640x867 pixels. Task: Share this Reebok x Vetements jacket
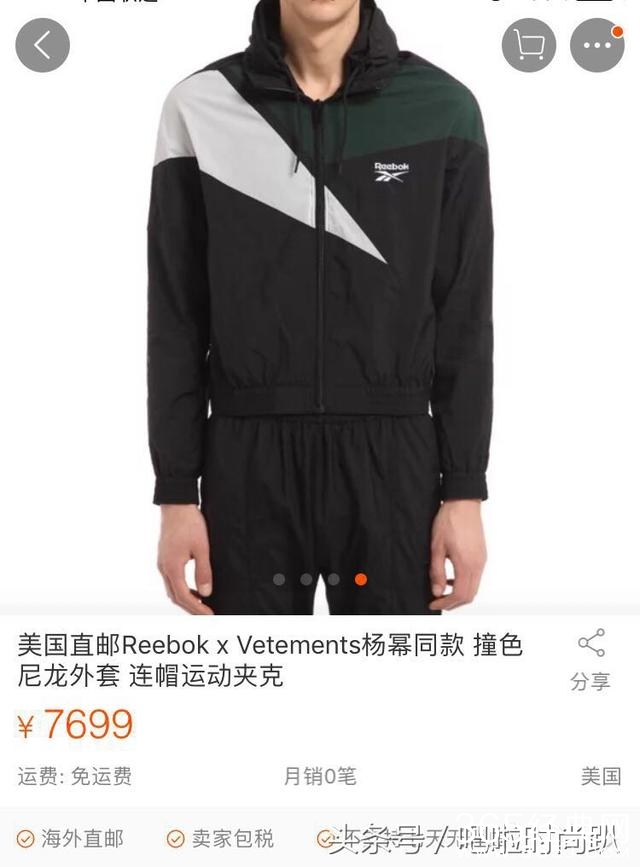[x=590, y=660]
